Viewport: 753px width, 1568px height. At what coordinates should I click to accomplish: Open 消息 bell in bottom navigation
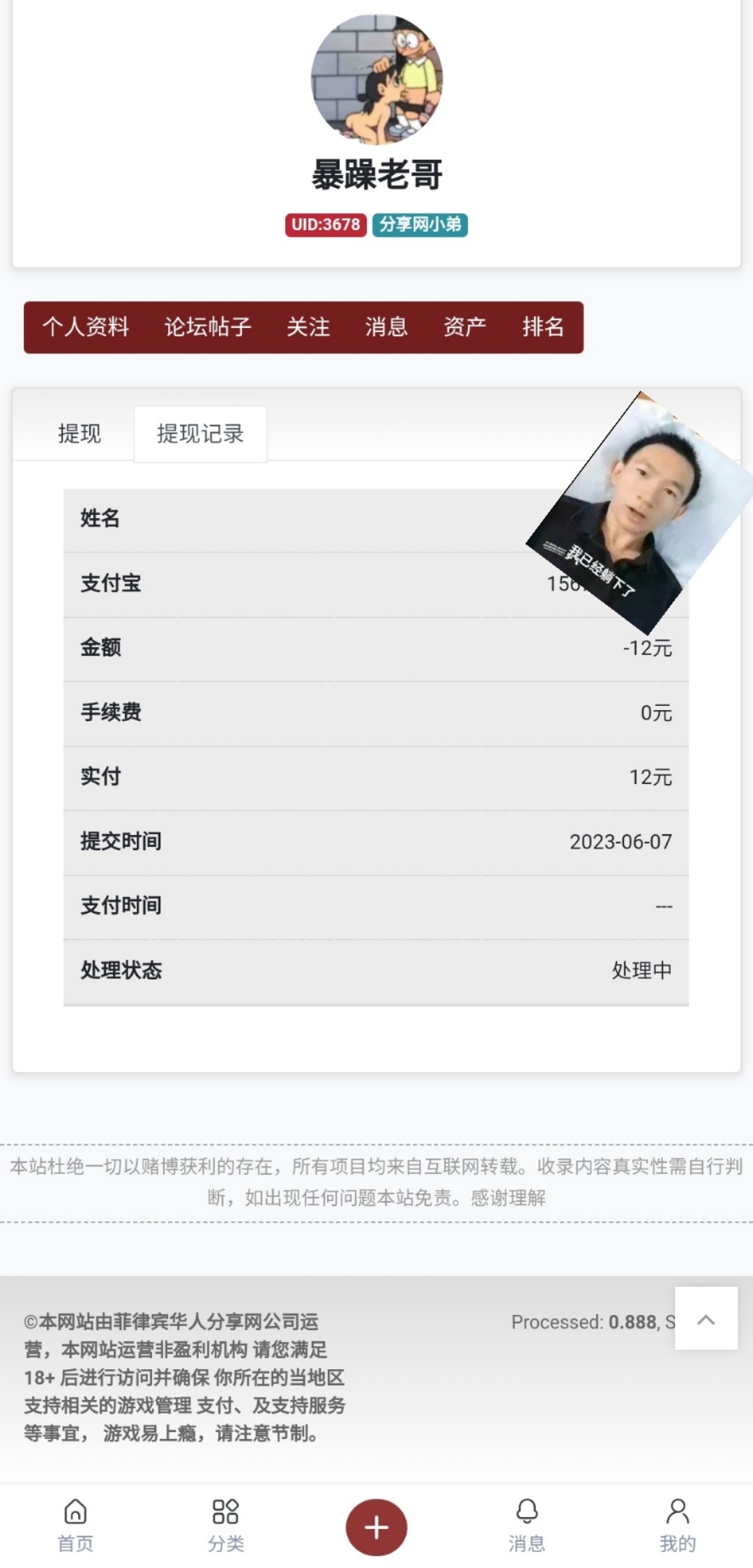527,1525
